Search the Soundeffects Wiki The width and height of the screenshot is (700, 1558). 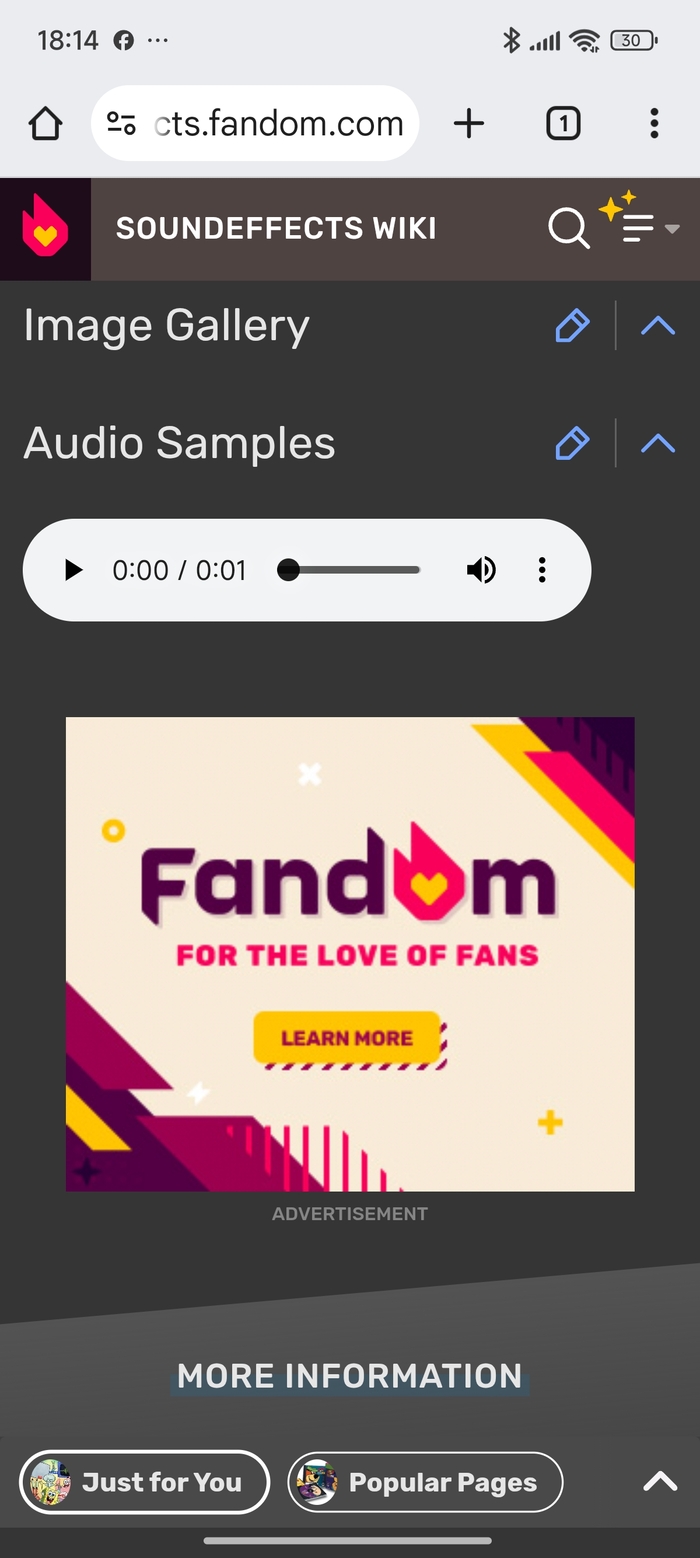tap(568, 228)
